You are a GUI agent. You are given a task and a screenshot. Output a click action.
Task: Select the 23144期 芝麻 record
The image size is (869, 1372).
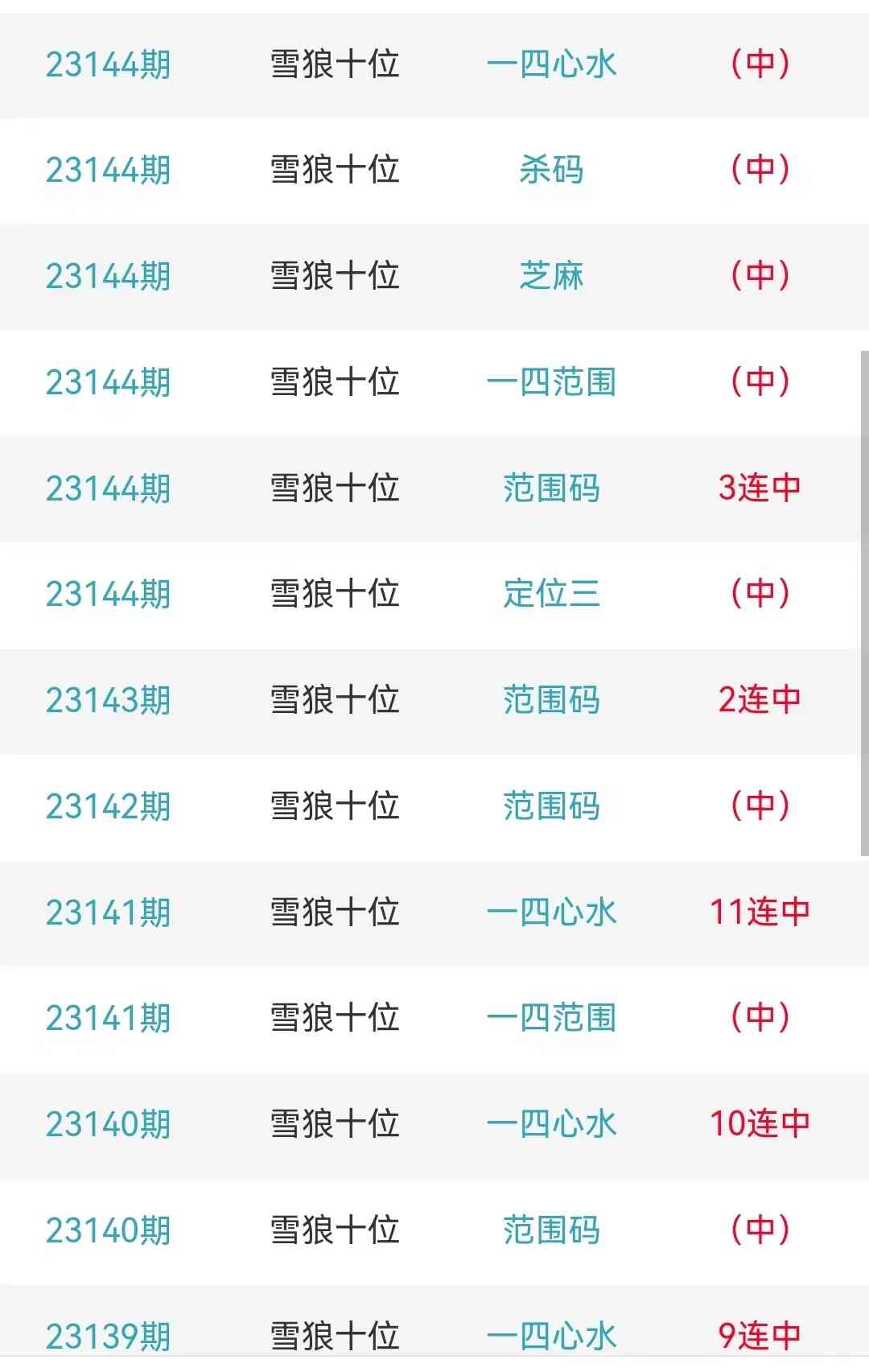tap(551, 276)
